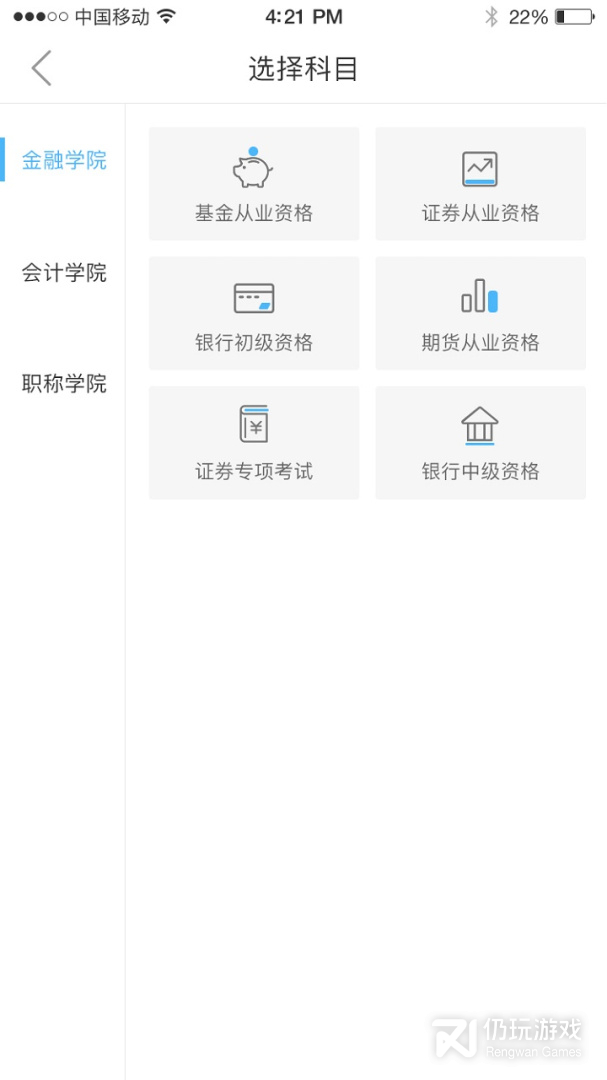The image size is (607, 1080).
Task: Choose the 证券从业资格 subject
Action: [480, 184]
